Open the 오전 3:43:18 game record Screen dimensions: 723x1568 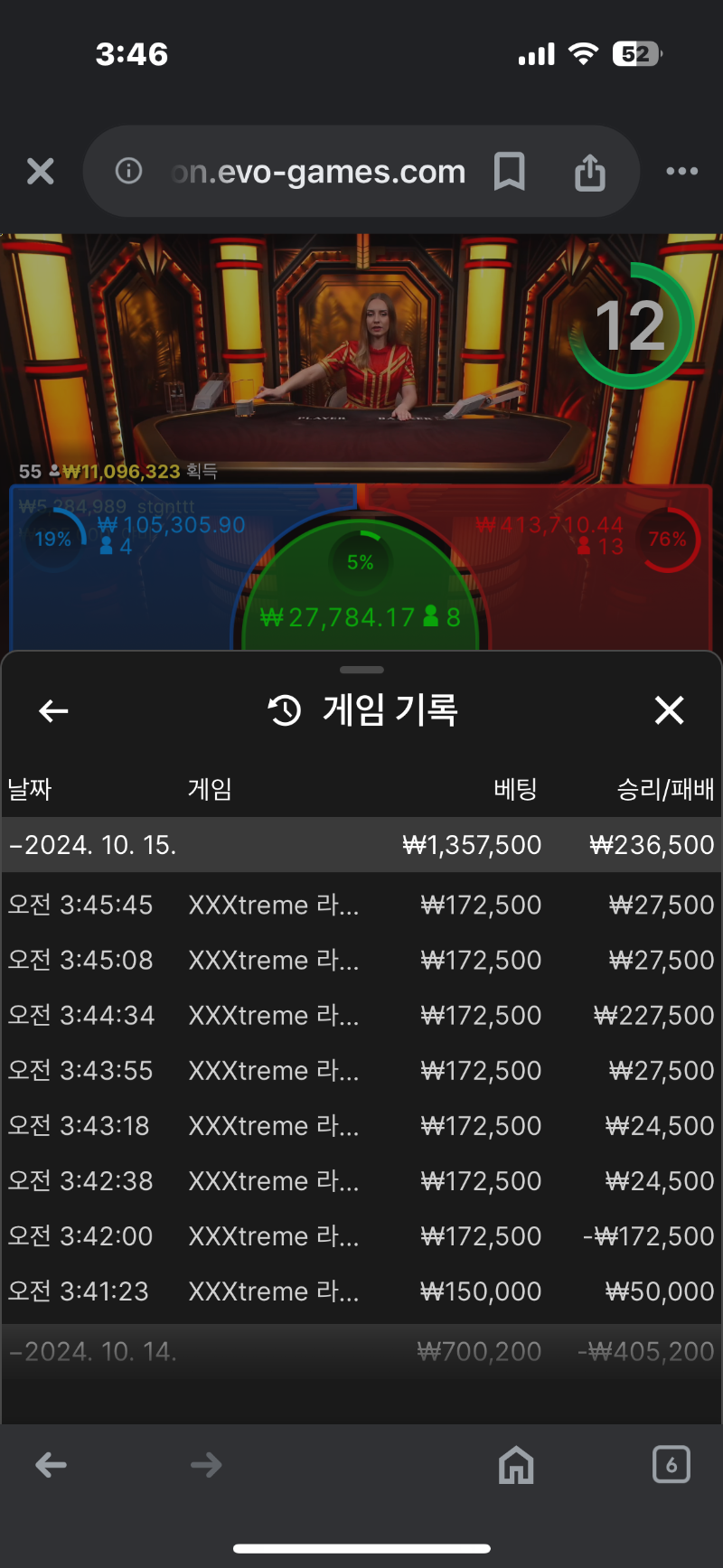coord(361,1125)
